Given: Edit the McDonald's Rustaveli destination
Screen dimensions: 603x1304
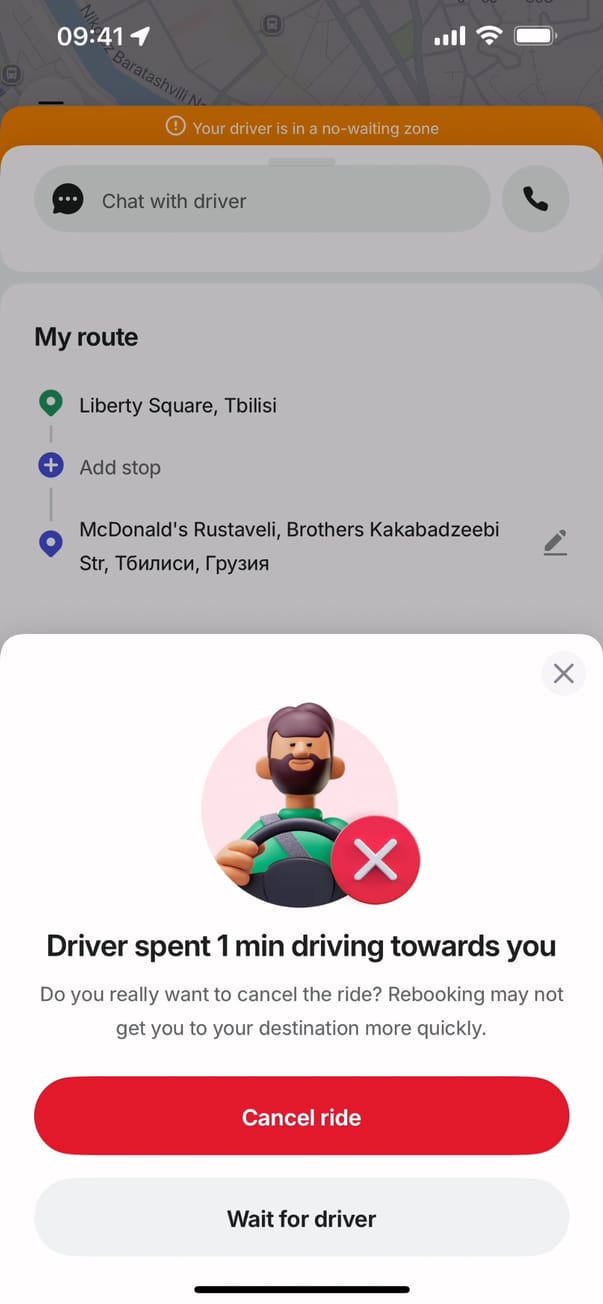Looking at the screenshot, I should [x=555, y=543].
